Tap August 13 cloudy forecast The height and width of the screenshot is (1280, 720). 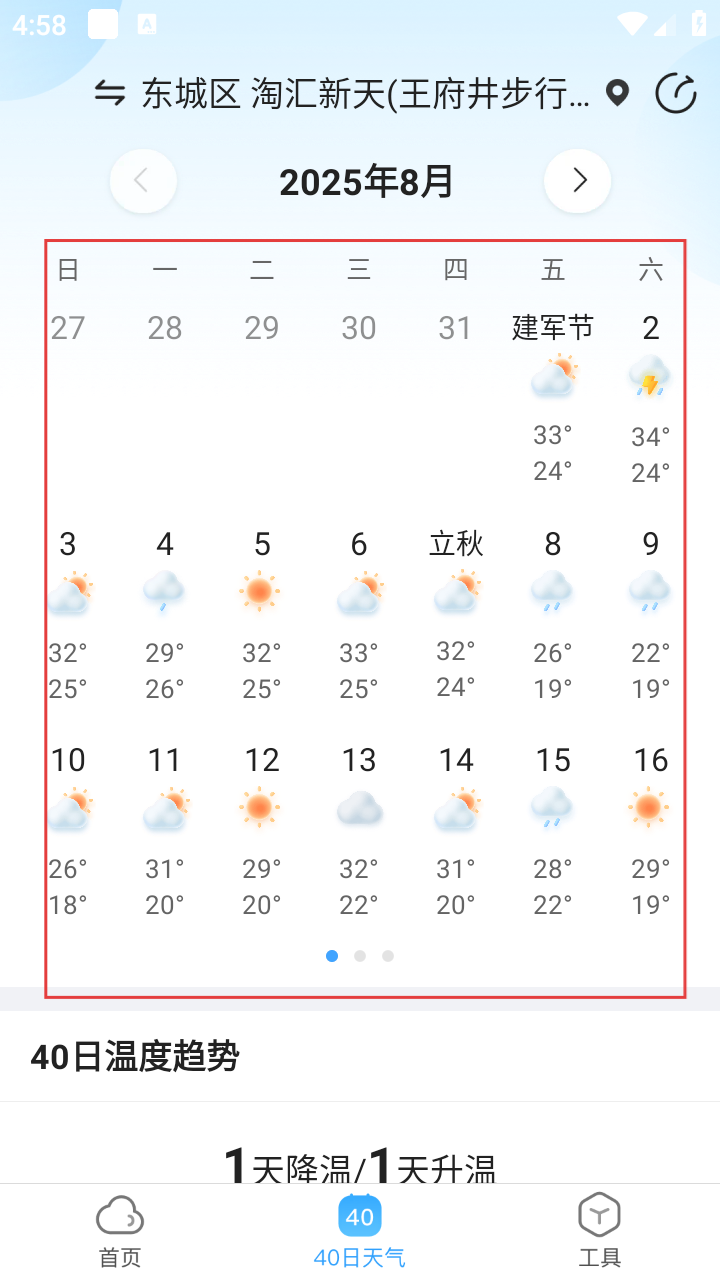[359, 832]
